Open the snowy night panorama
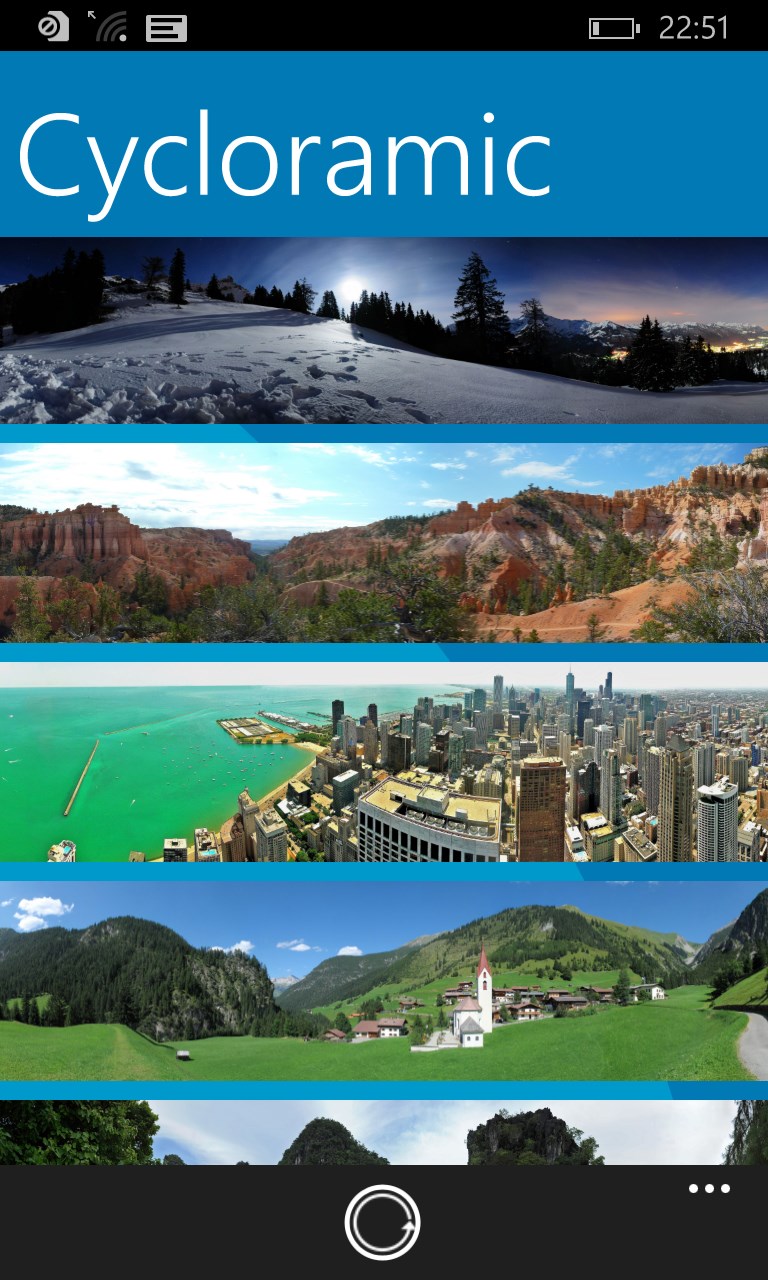 tap(384, 330)
